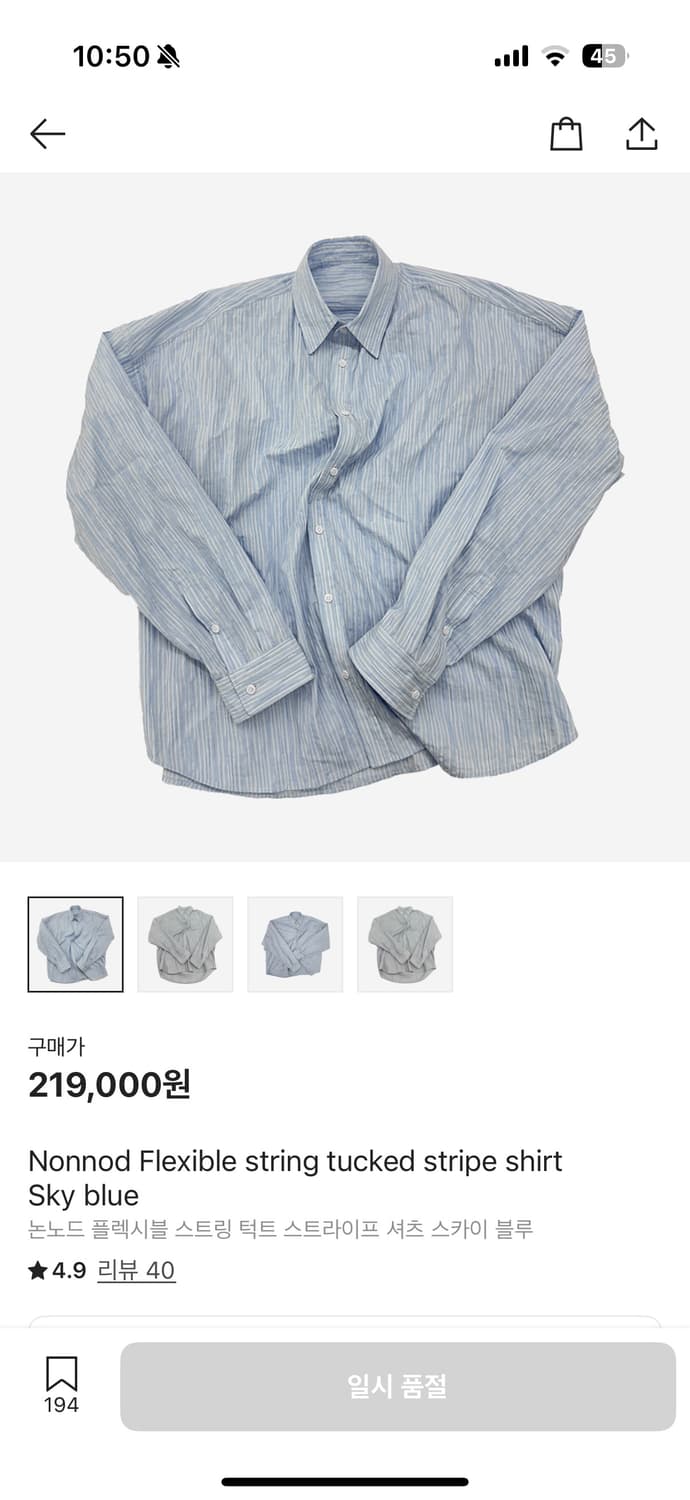View the second shirt thumbnail
The image size is (690, 1500).
click(x=185, y=944)
